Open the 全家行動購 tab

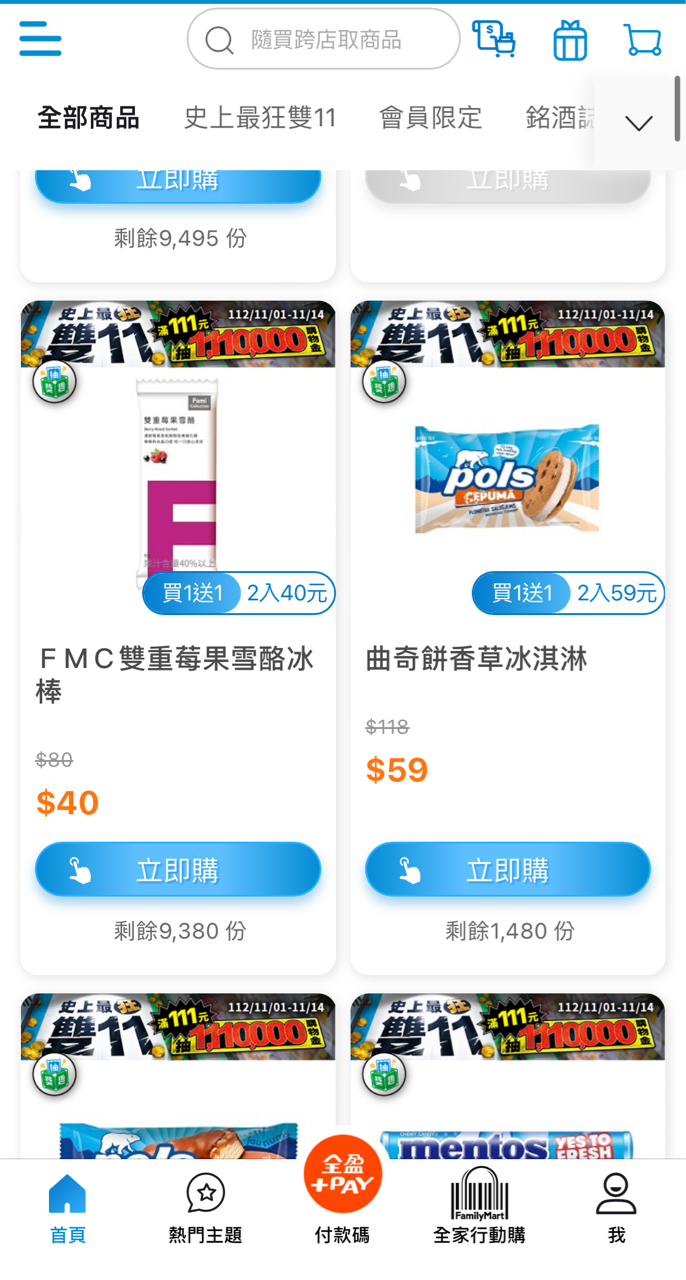[x=479, y=1208]
